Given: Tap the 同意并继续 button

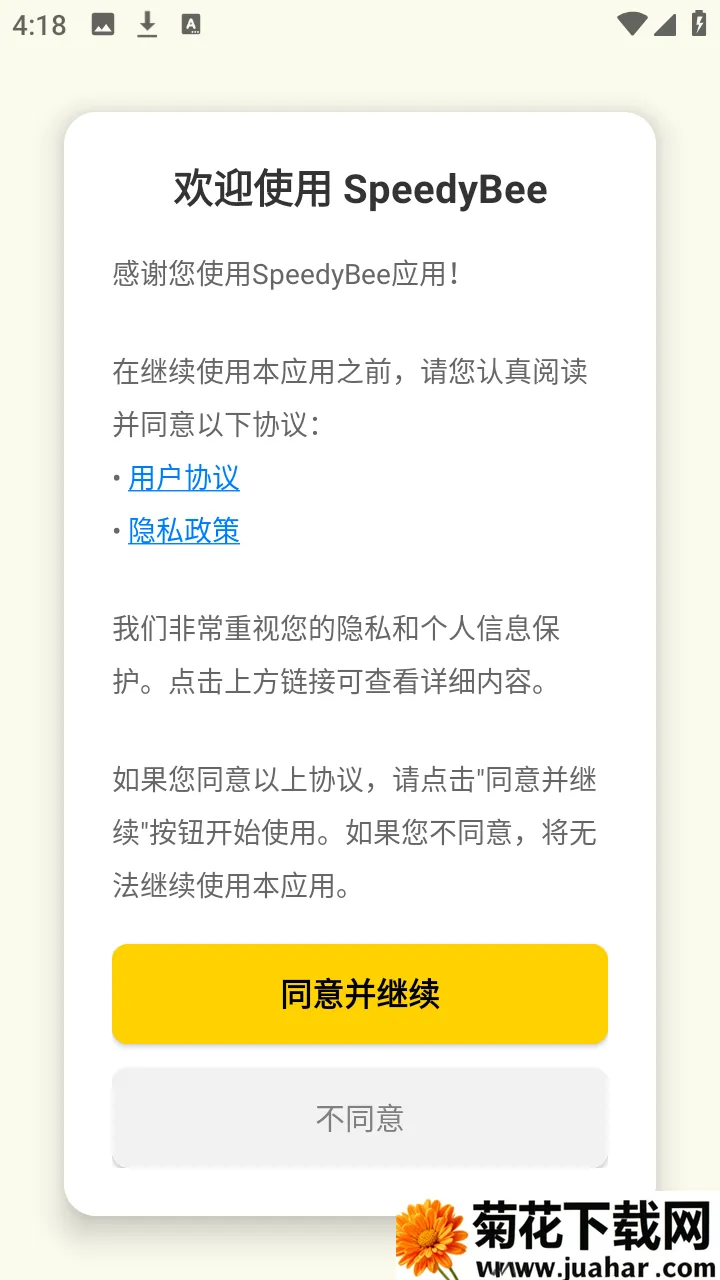Looking at the screenshot, I should [360, 994].
